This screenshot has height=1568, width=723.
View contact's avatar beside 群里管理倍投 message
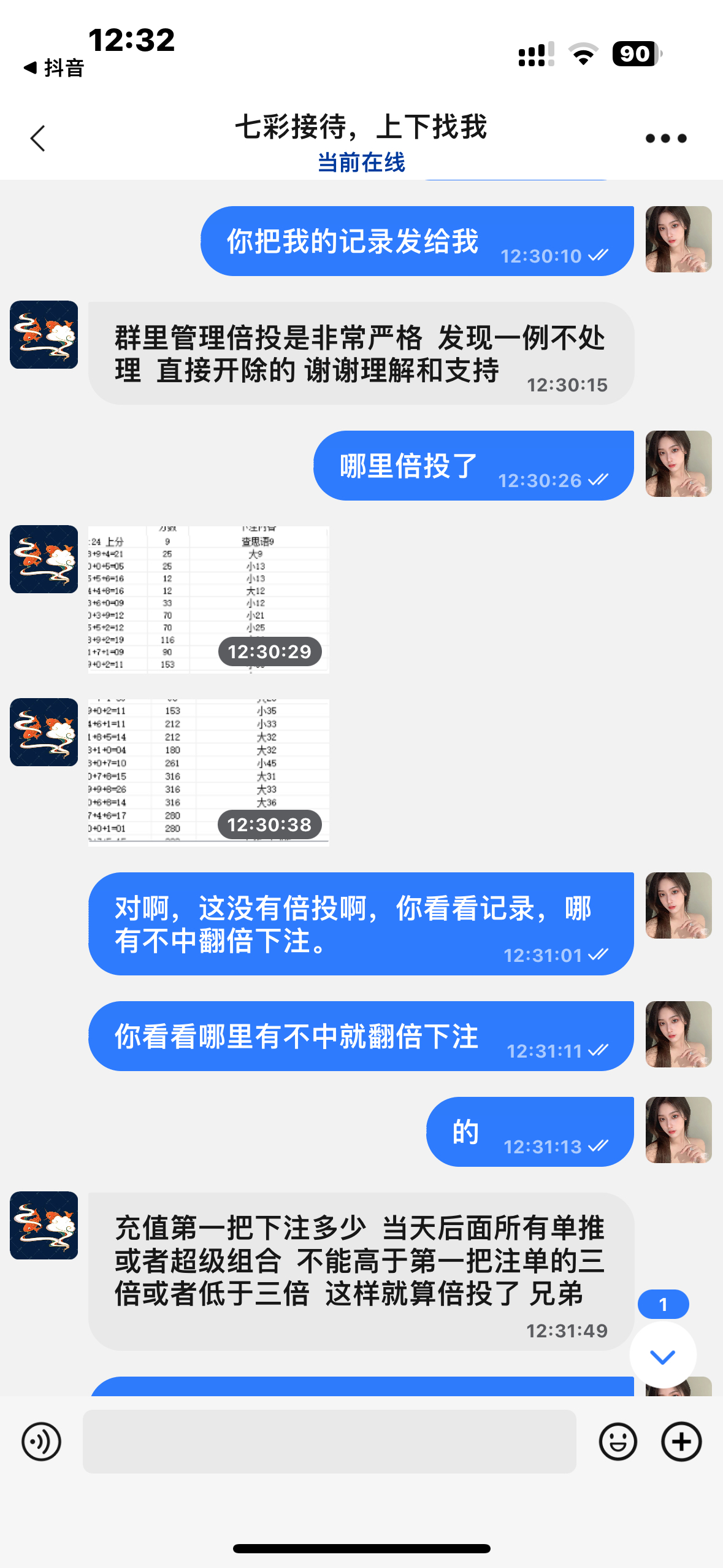pos(44,335)
